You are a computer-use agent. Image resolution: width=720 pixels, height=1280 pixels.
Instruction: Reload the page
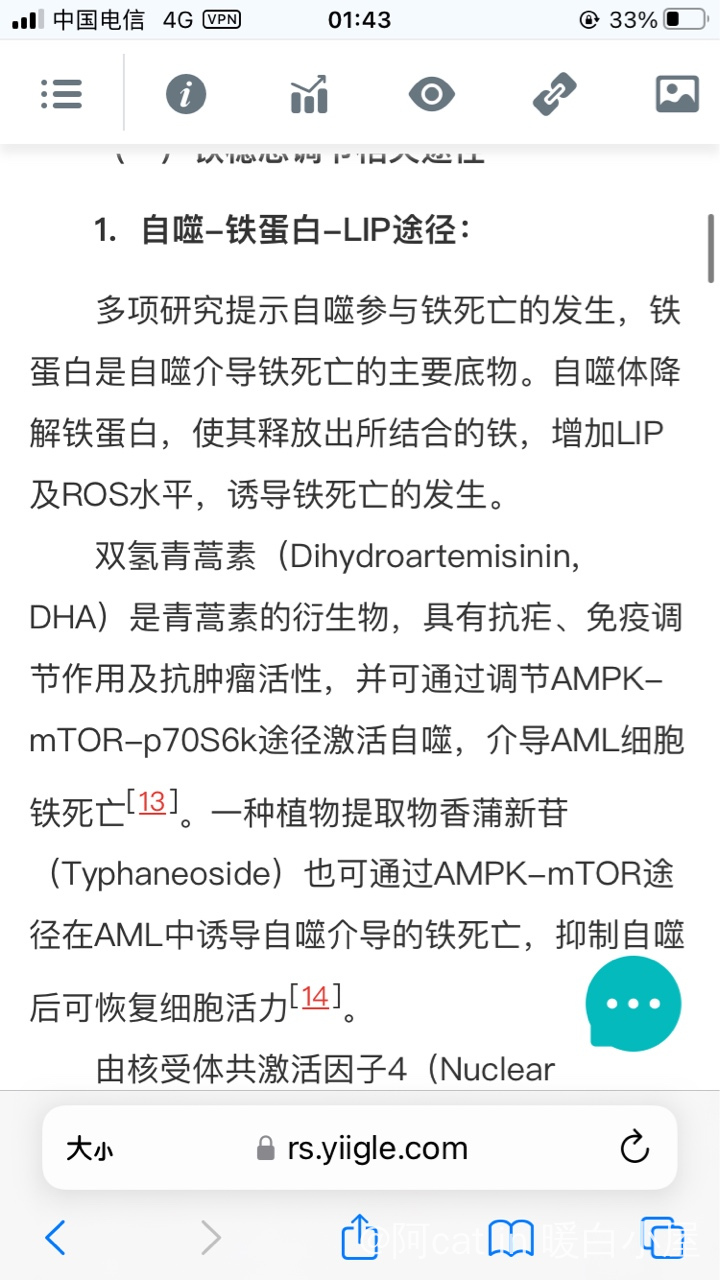point(635,1148)
